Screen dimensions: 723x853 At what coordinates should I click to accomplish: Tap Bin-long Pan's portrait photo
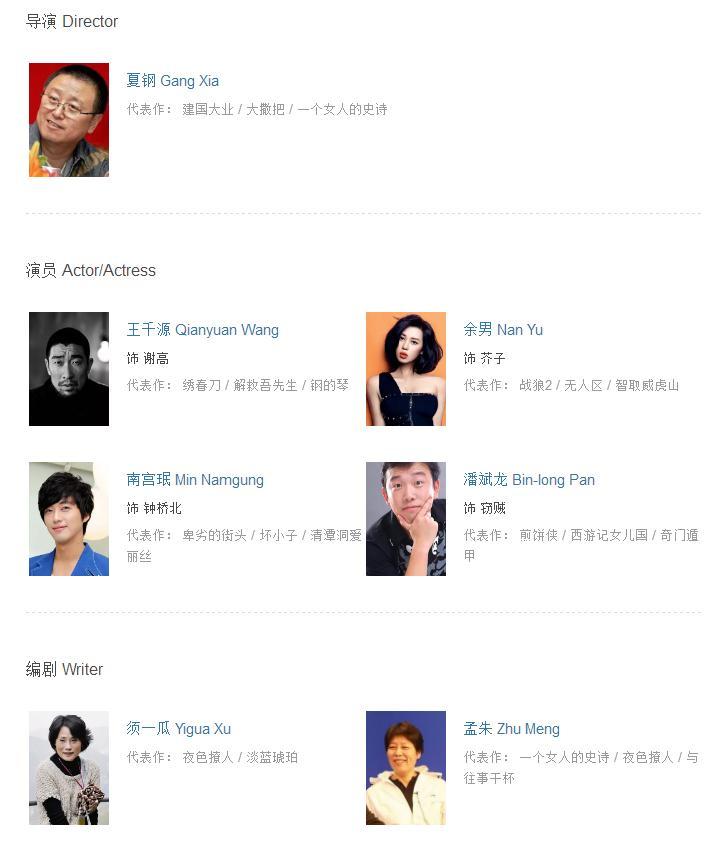[406, 519]
